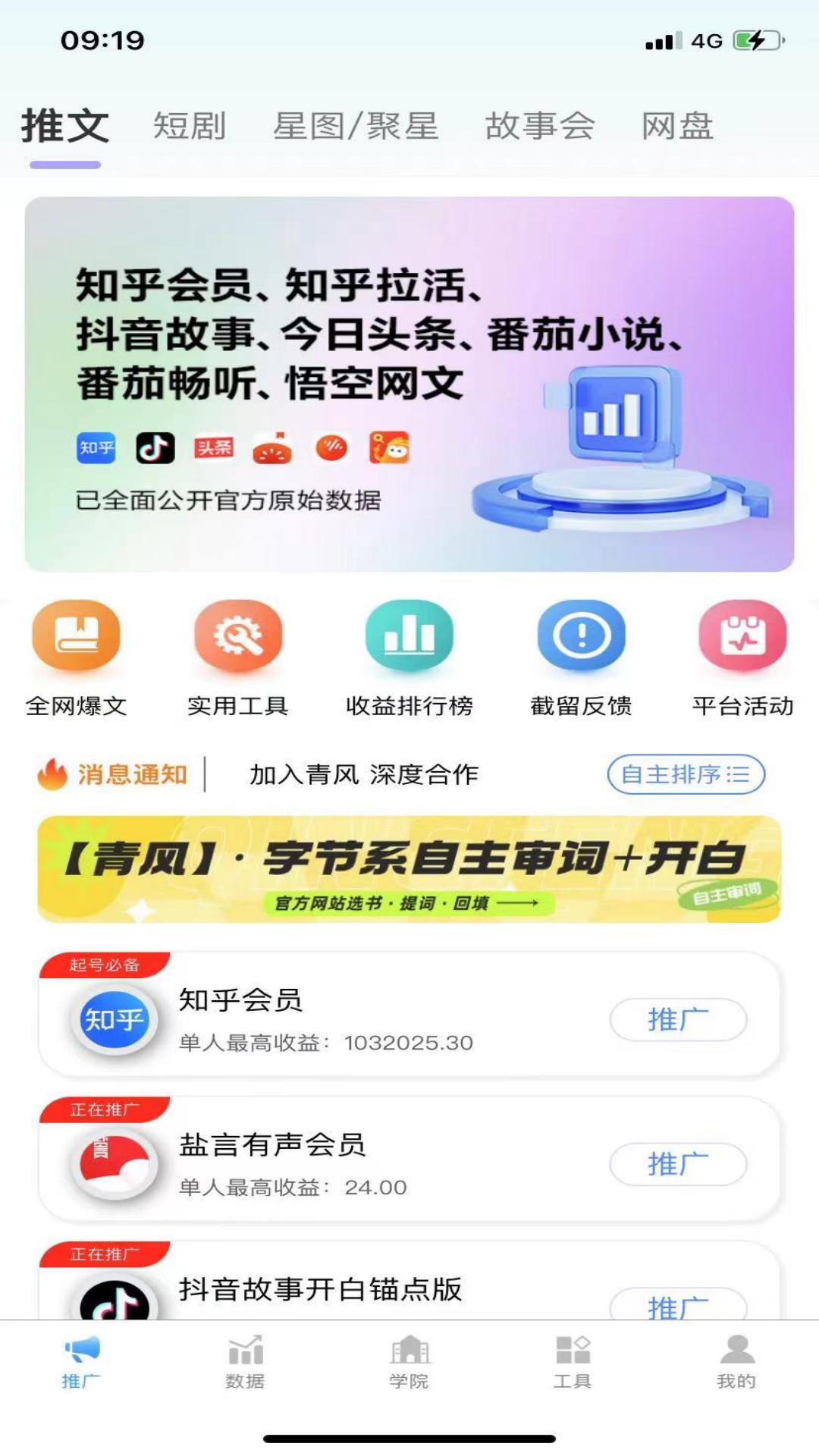Tap the 知乎 logo on 知乎会员 item
This screenshot has width=819, height=1456.
[114, 1020]
